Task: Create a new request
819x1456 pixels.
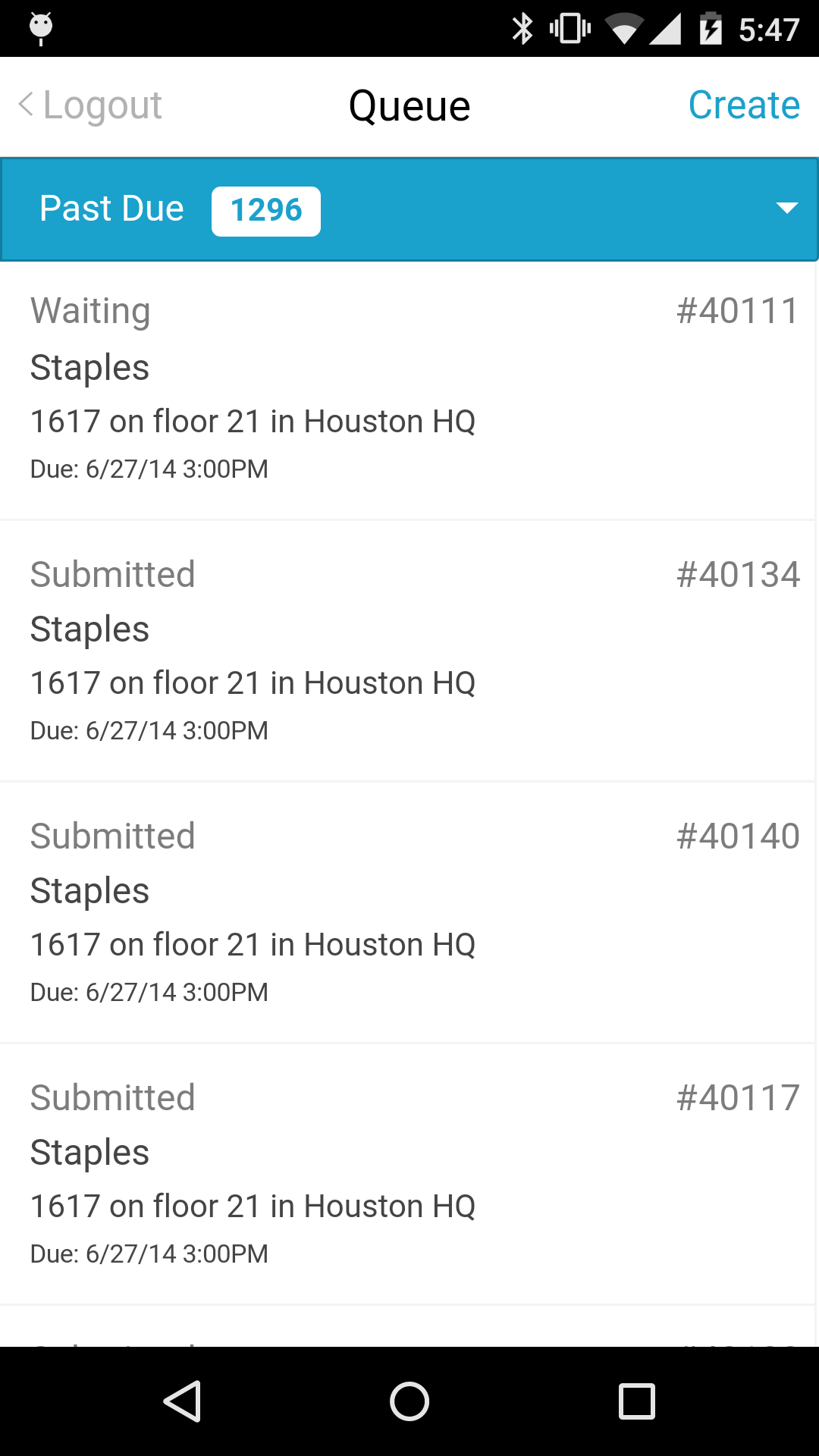Action: coord(744,105)
